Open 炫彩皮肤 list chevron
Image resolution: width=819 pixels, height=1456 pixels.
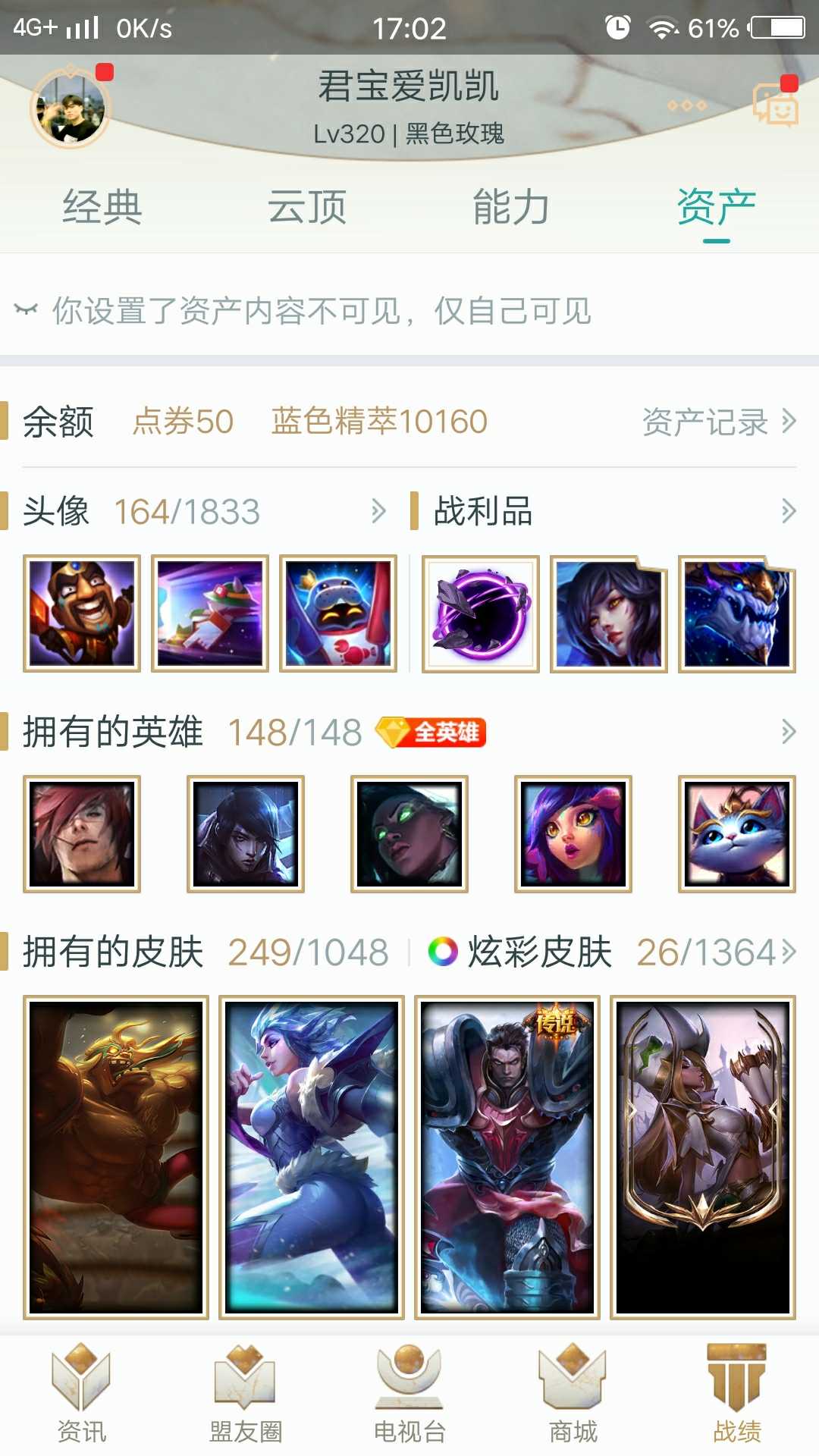[x=789, y=952]
